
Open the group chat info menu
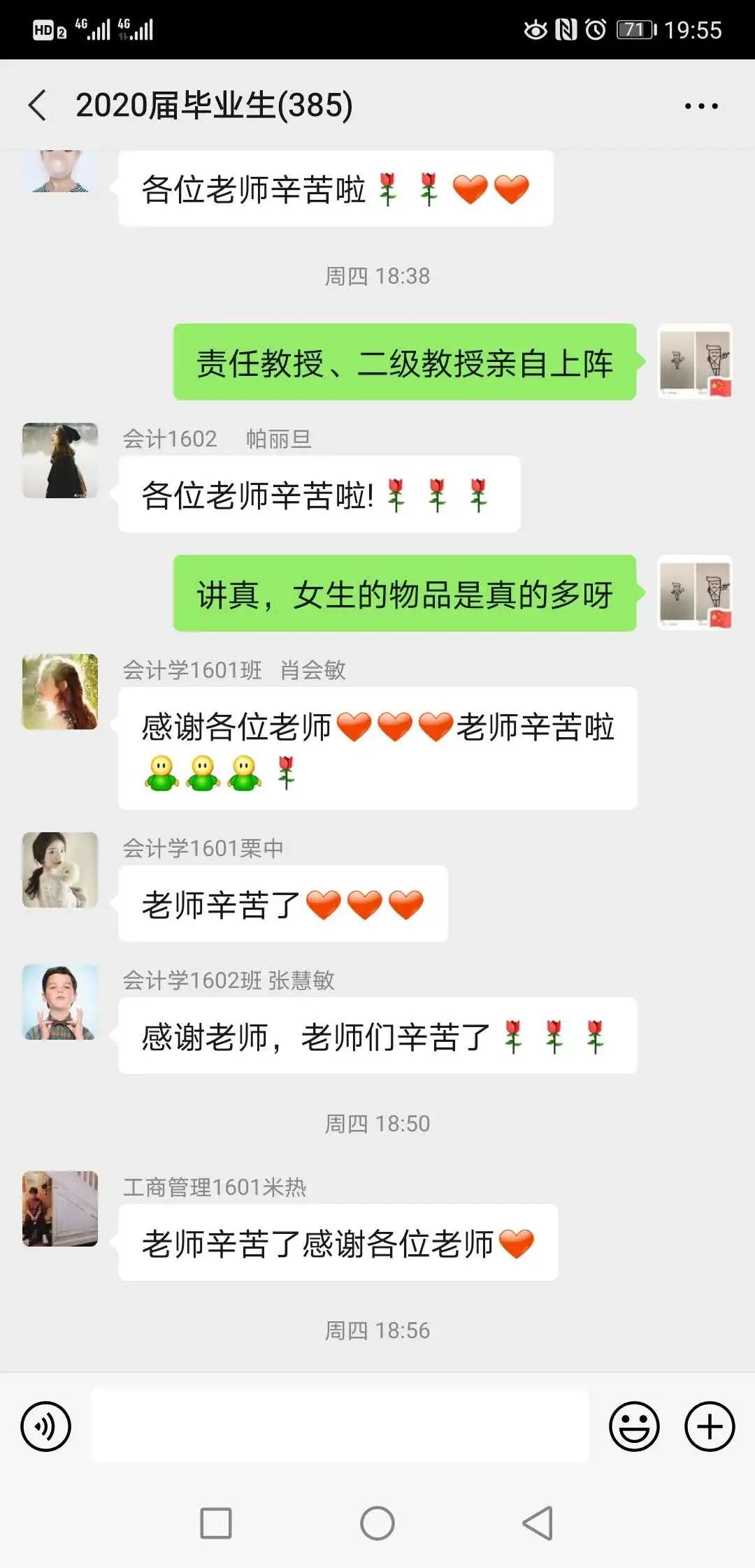700,106
